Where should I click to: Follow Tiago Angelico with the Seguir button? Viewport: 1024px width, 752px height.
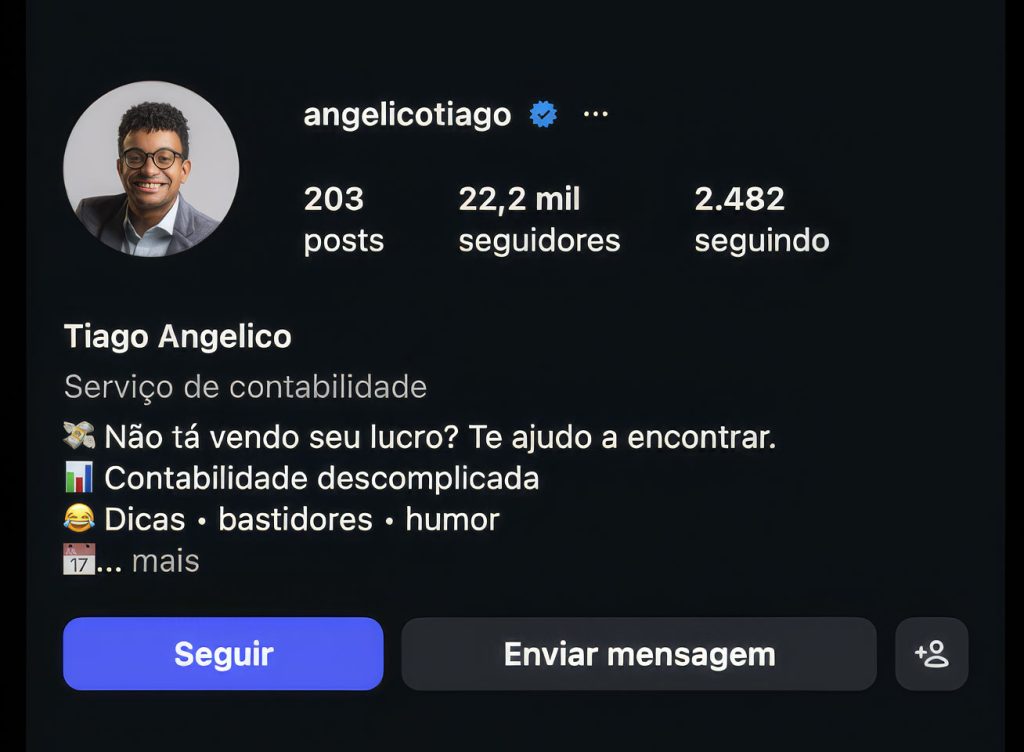tap(223, 654)
